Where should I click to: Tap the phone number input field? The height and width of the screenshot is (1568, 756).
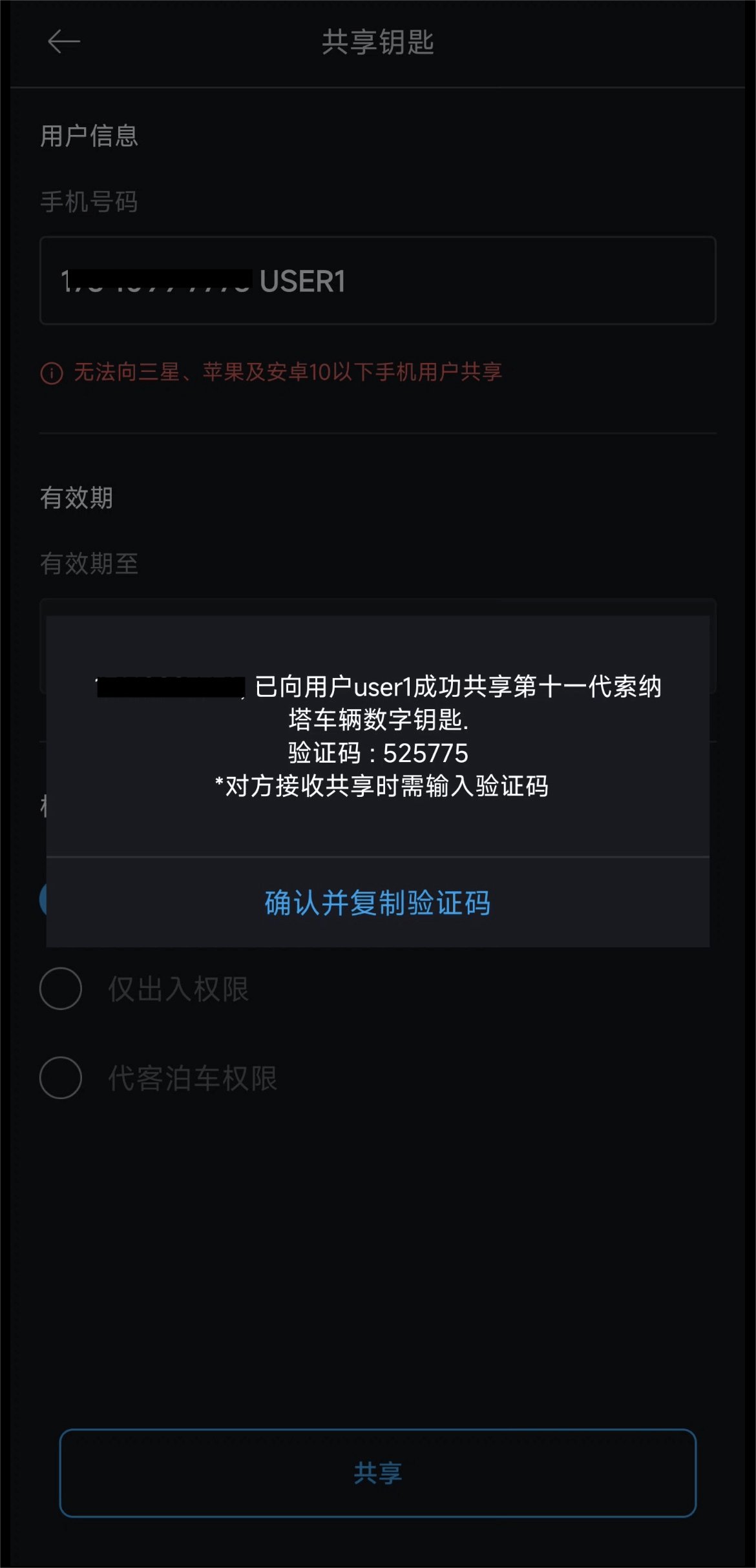[377, 280]
